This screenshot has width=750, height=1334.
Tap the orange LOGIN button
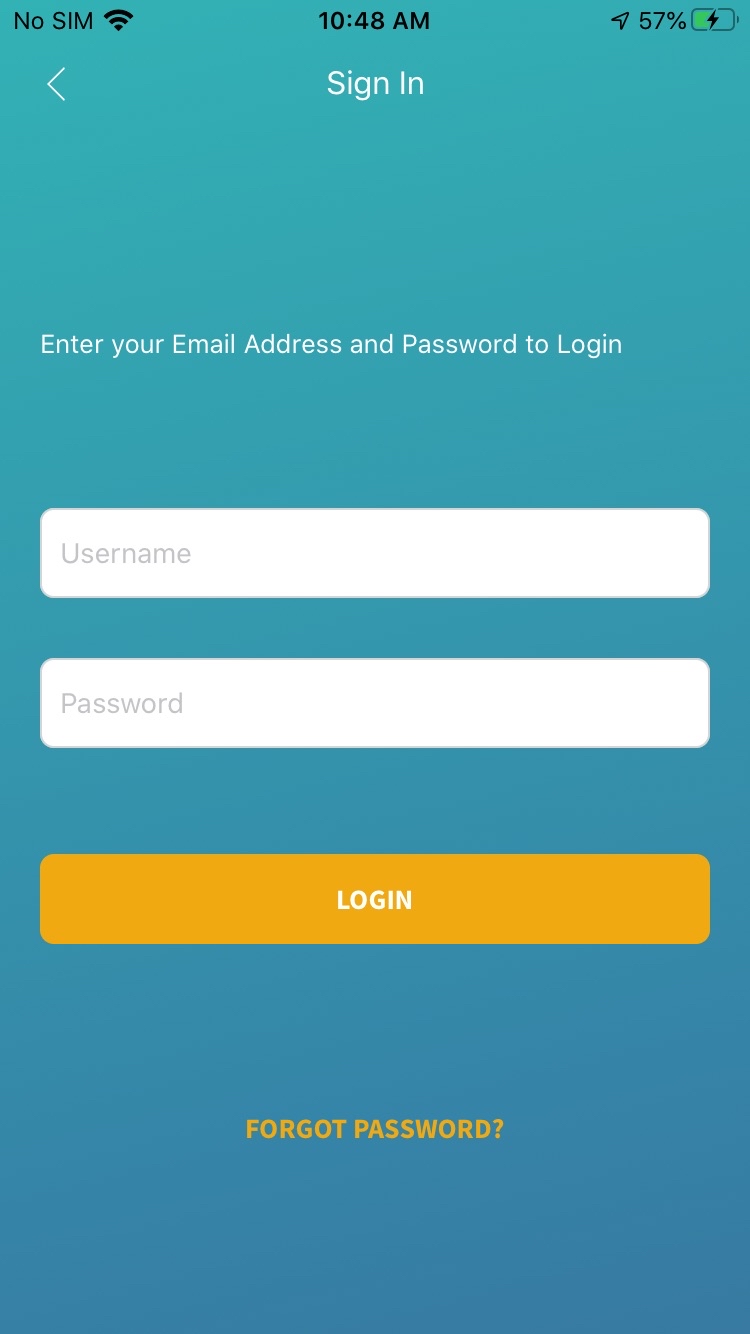coord(375,899)
